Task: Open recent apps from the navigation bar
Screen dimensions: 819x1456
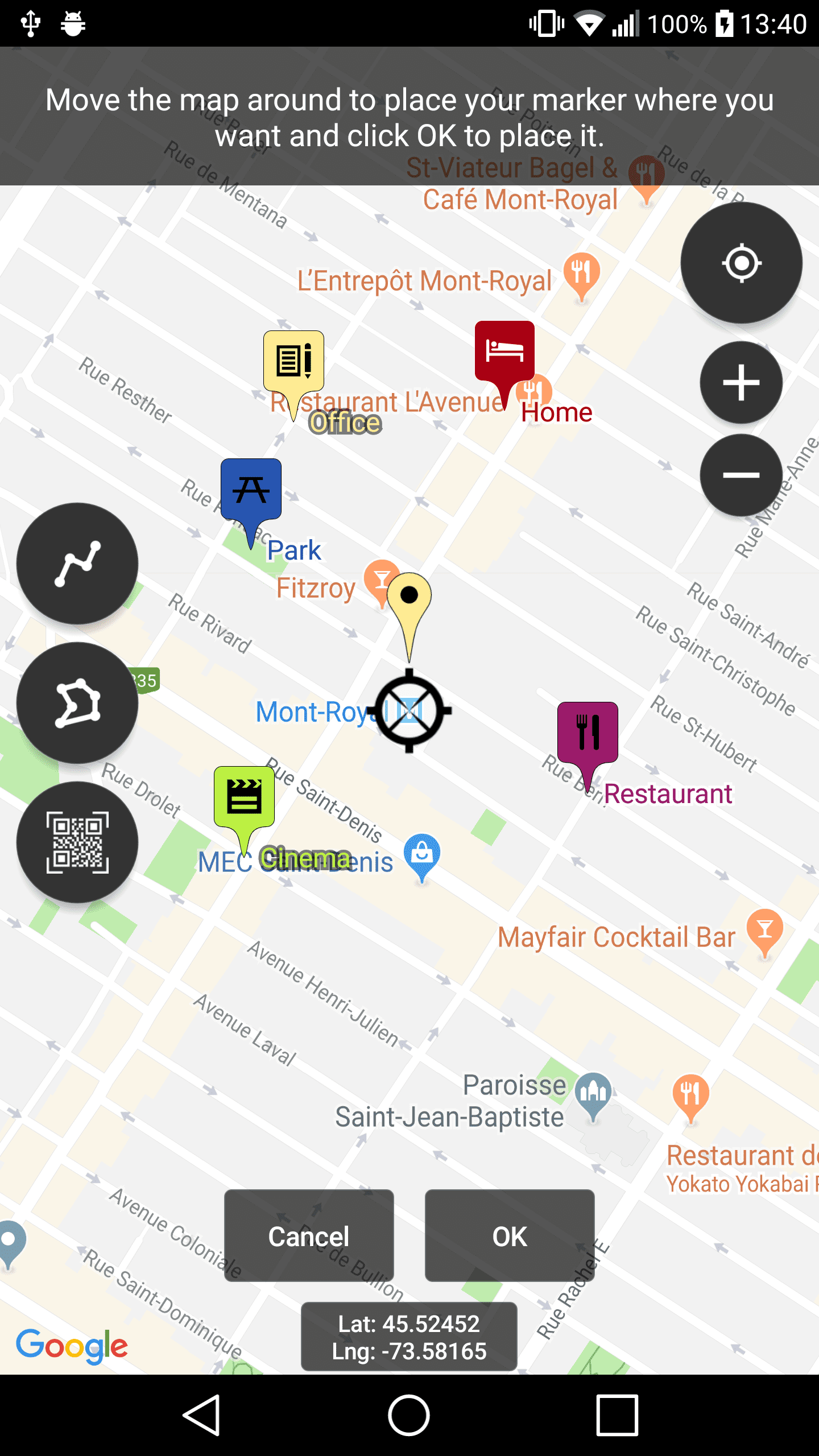Action: tap(617, 1415)
